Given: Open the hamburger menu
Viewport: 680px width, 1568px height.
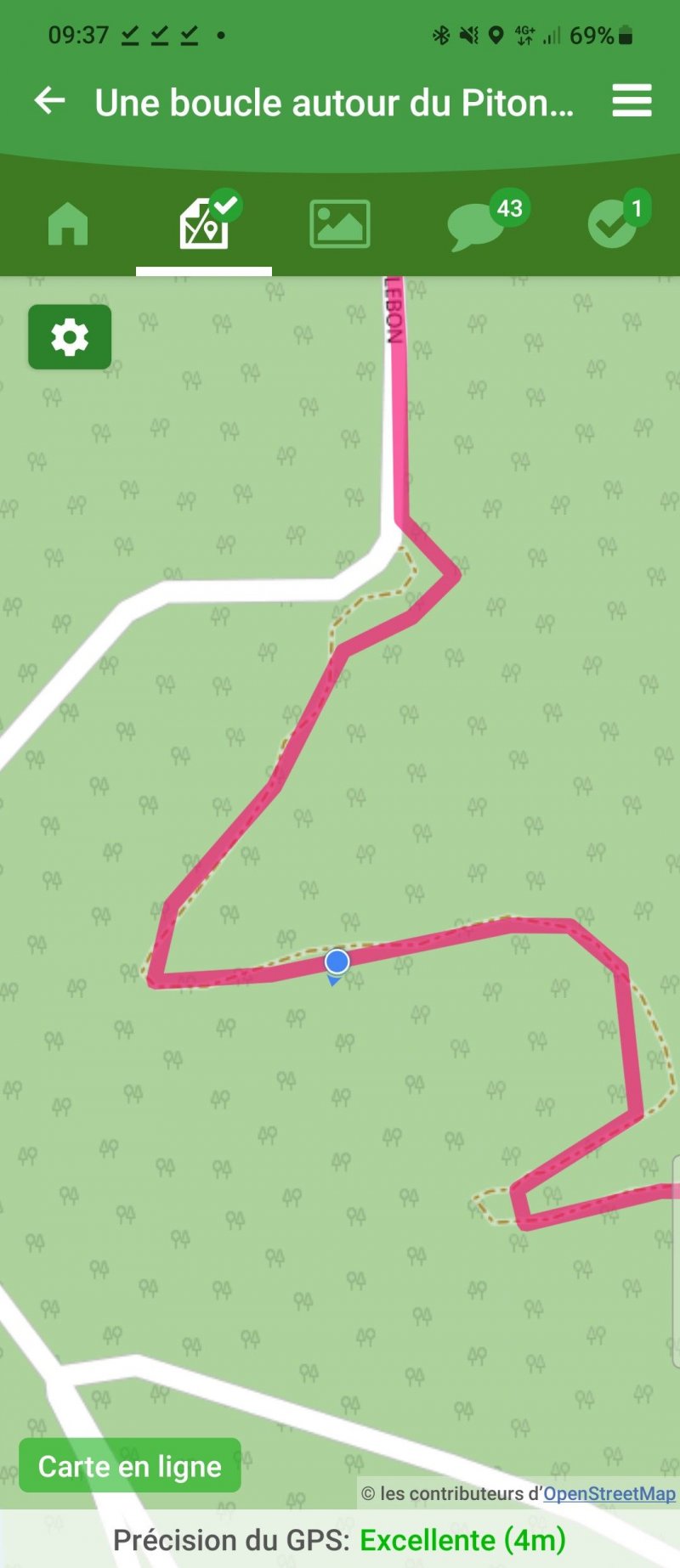Looking at the screenshot, I should [x=632, y=101].
